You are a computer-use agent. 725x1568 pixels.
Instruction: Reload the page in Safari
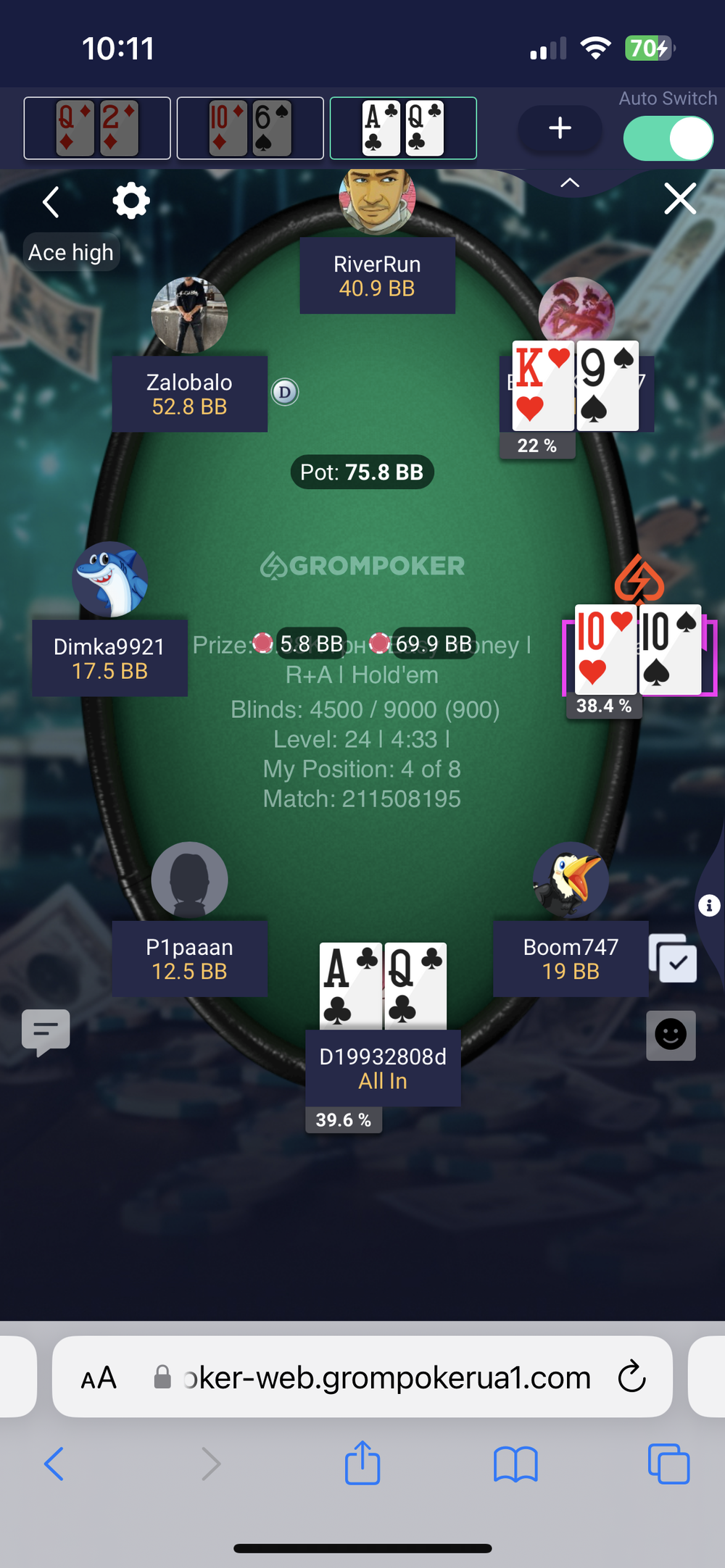click(631, 1377)
